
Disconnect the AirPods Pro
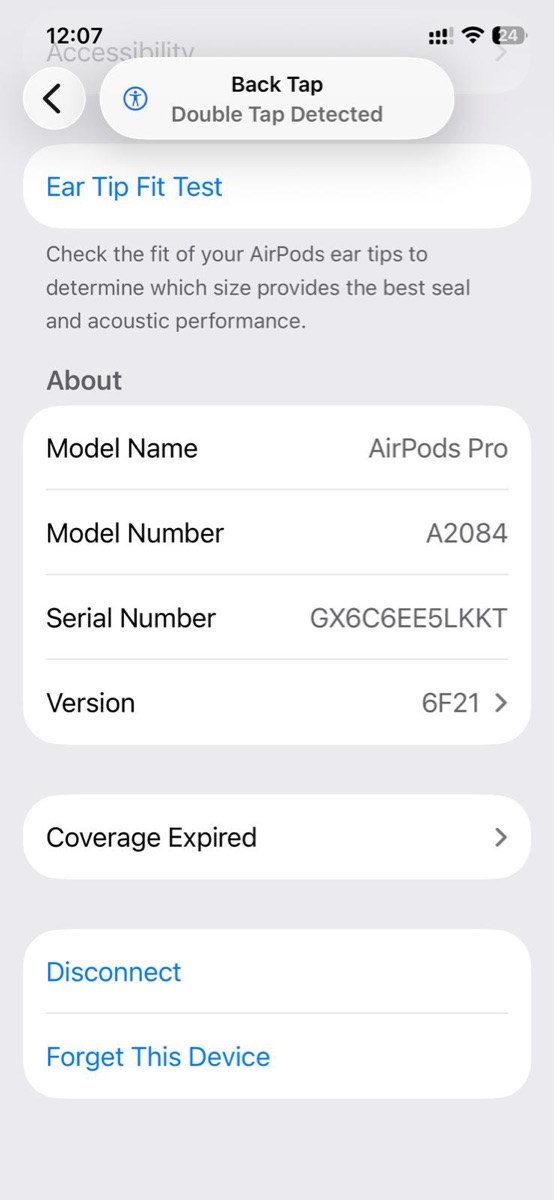coord(277,972)
